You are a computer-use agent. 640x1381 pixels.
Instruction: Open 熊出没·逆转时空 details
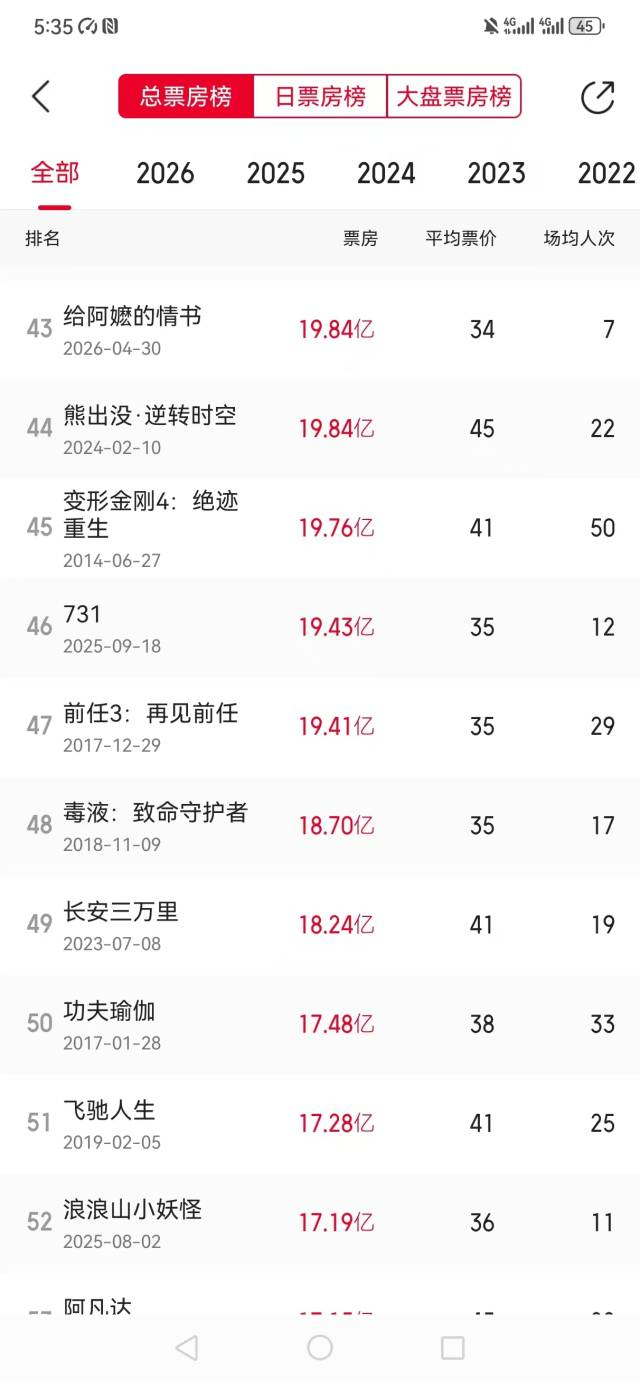point(320,429)
